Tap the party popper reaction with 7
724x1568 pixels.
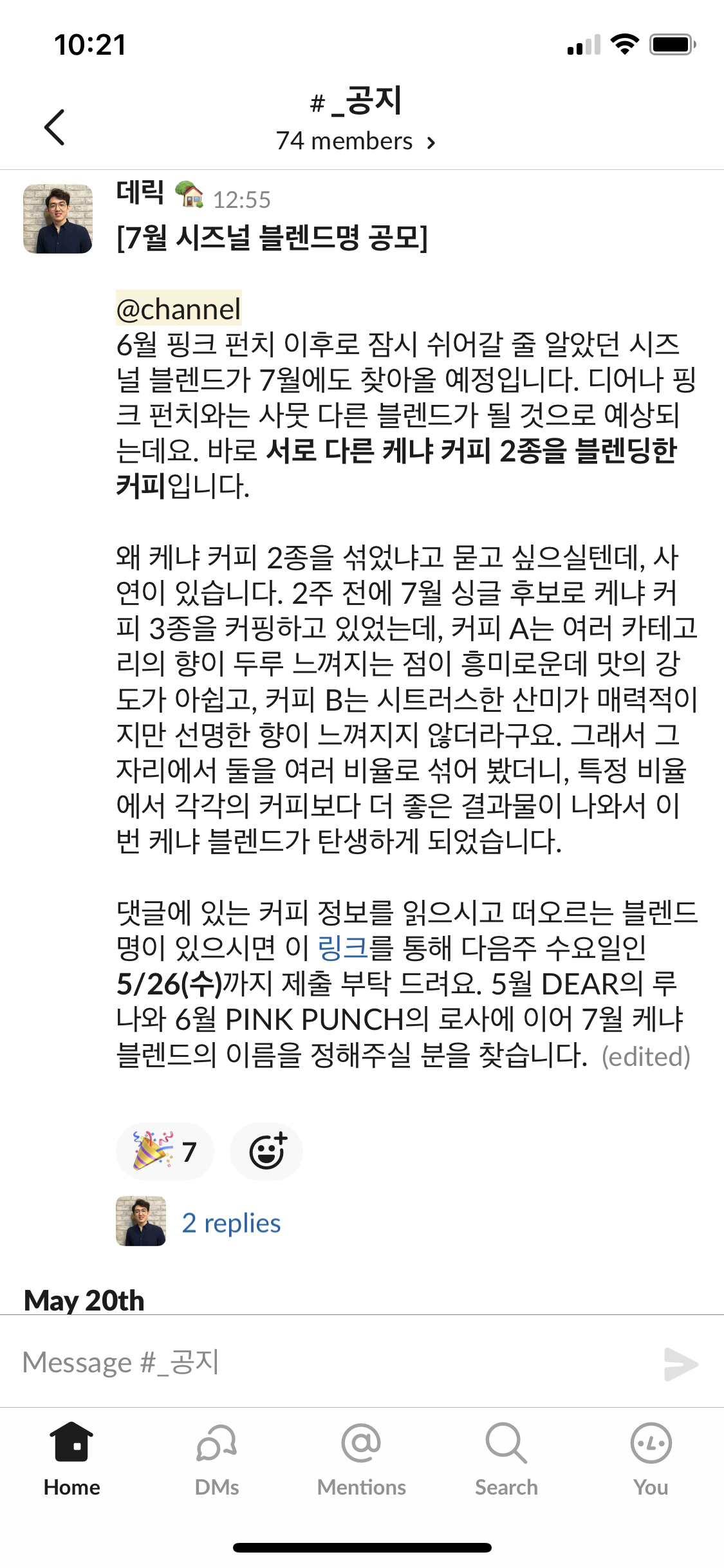click(165, 1152)
